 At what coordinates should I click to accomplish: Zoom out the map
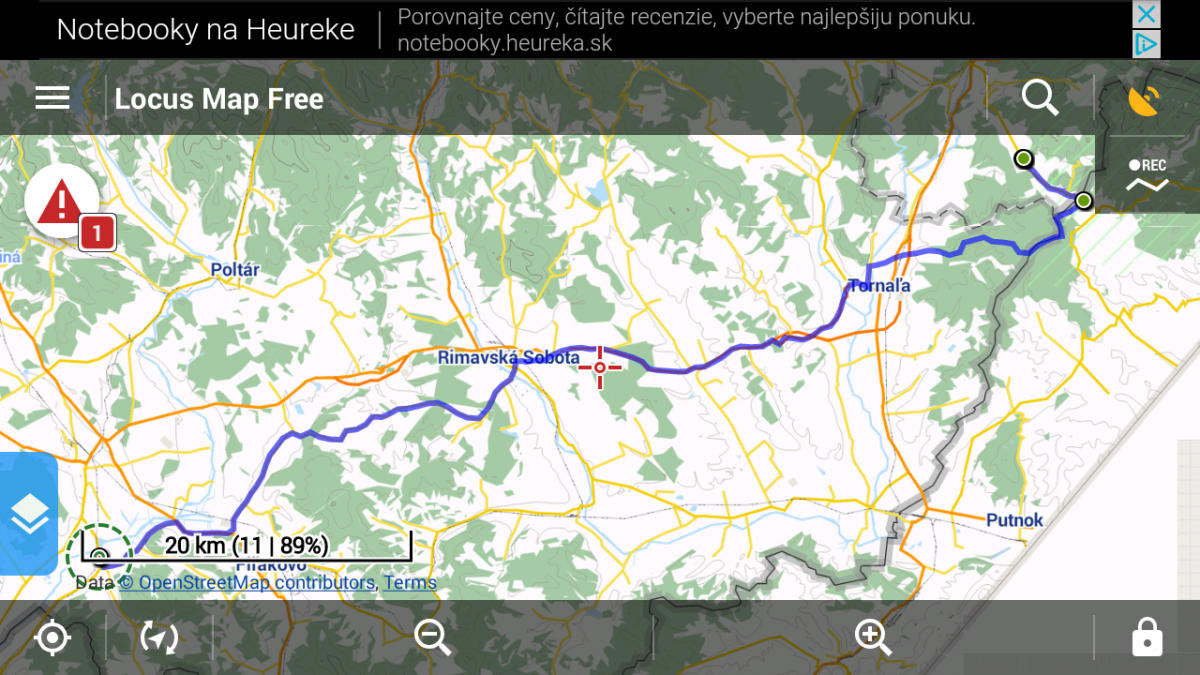coord(432,637)
